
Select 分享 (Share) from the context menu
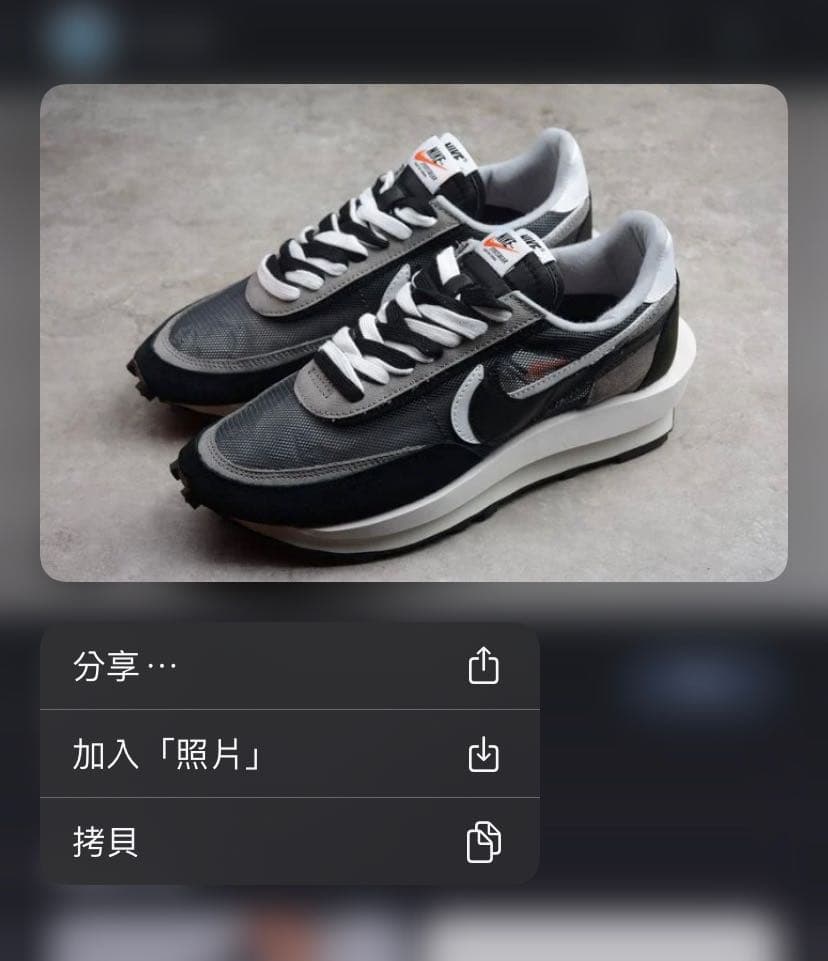point(289,666)
